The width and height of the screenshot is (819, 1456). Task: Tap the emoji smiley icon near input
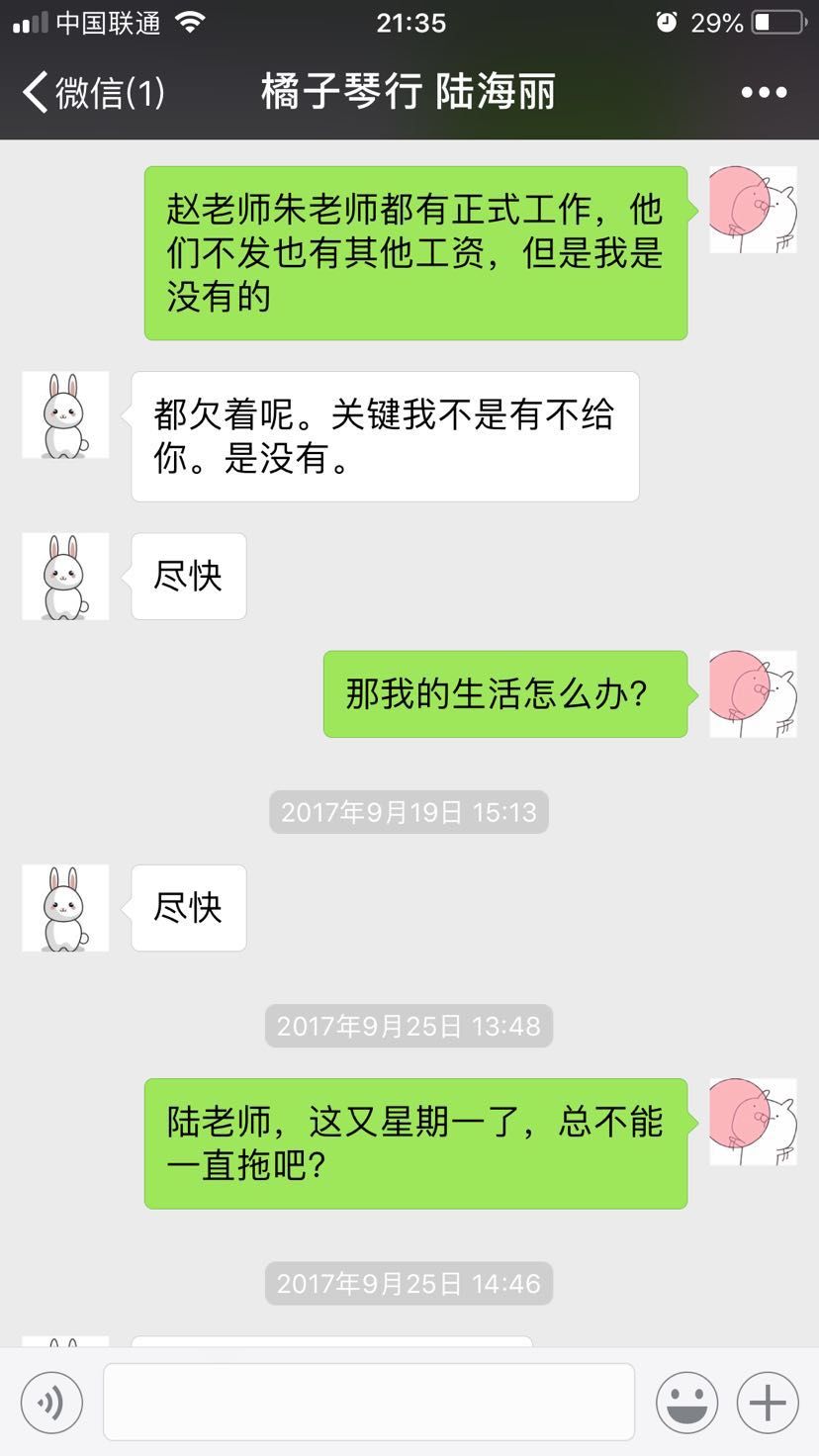pos(687,1402)
